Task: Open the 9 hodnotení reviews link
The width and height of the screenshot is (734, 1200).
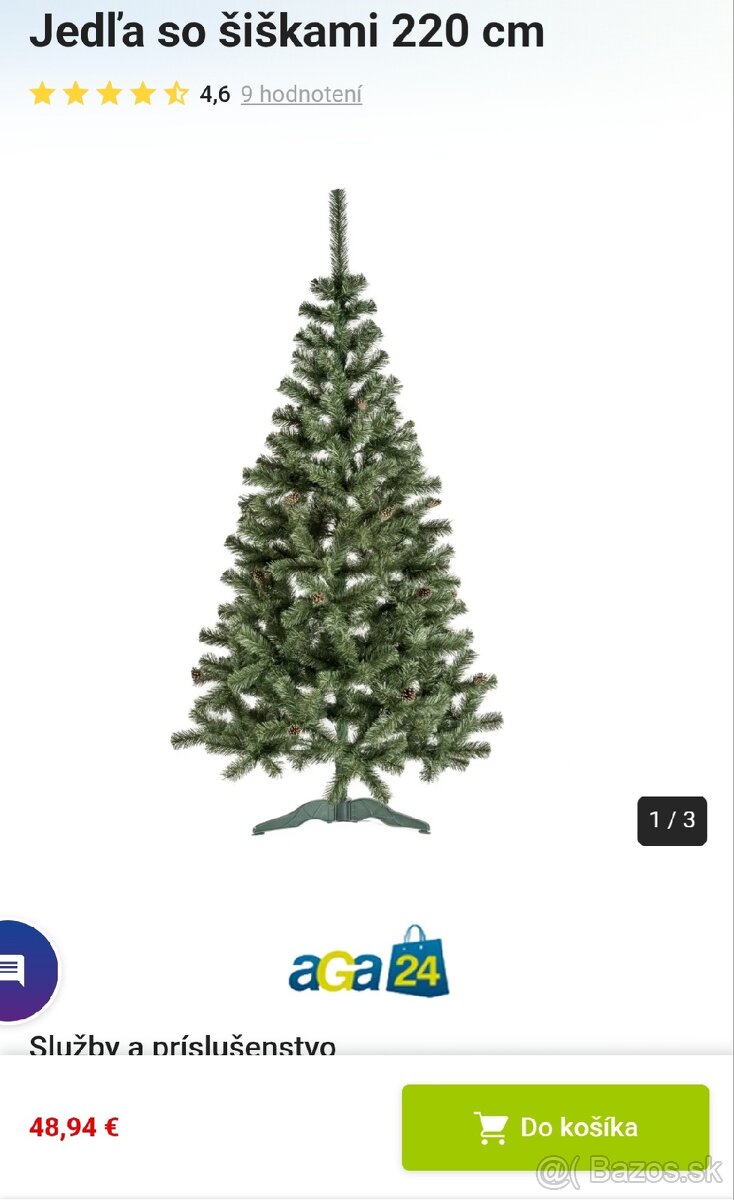Action: (x=301, y=94)
